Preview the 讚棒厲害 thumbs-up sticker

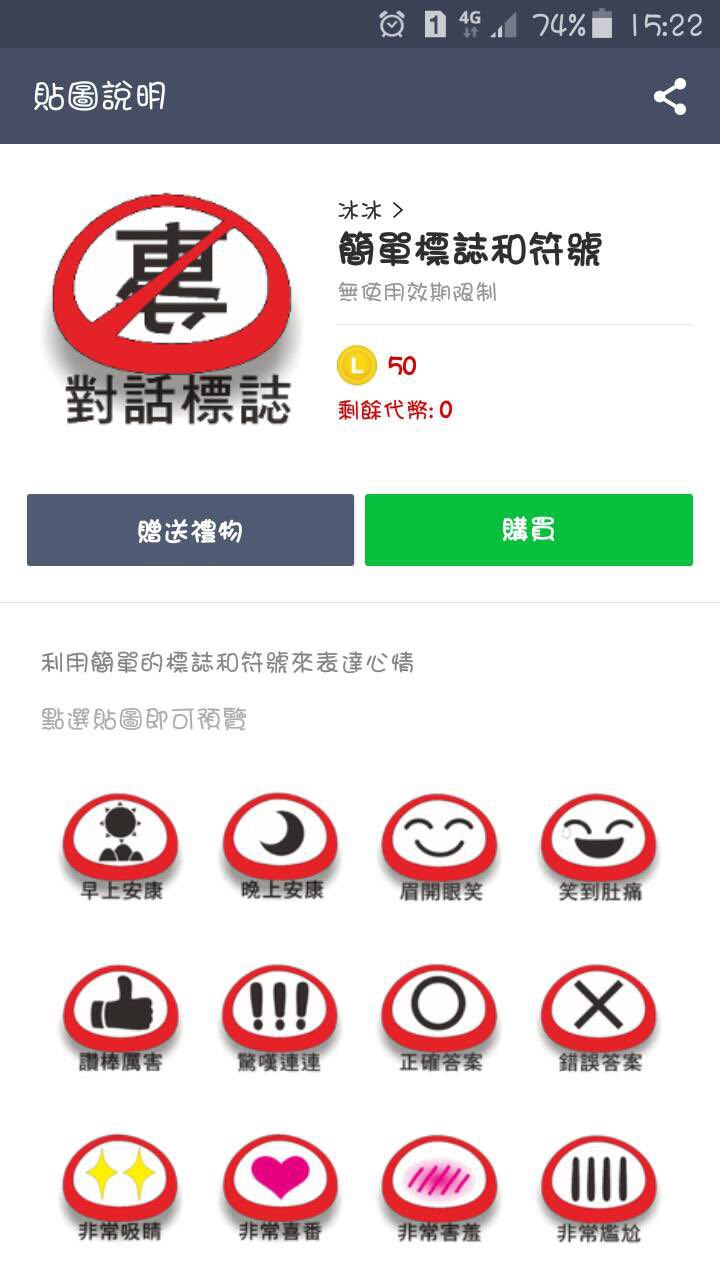pyautogui.click(x=120, y=1017)
